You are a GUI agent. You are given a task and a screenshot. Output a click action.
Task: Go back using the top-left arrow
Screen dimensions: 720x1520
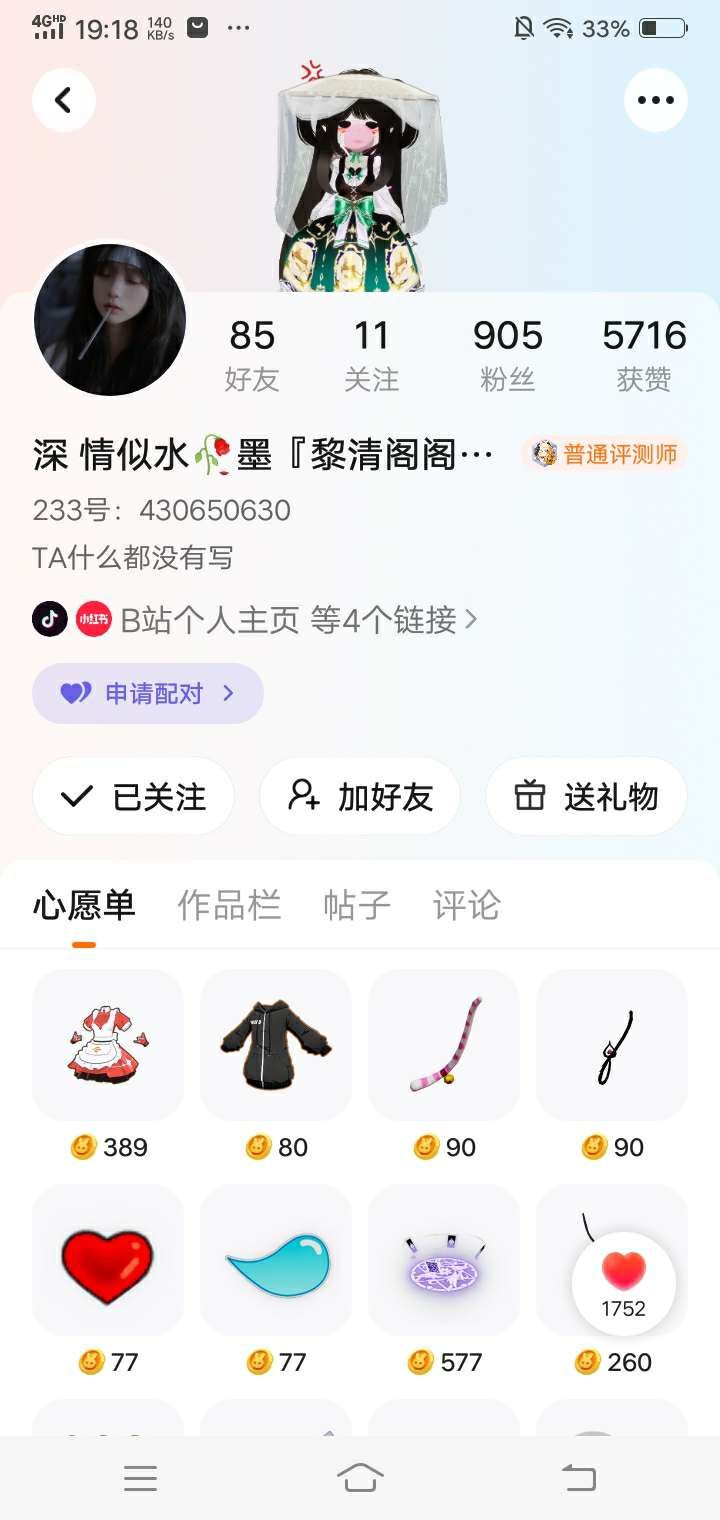tap(64, 100)
